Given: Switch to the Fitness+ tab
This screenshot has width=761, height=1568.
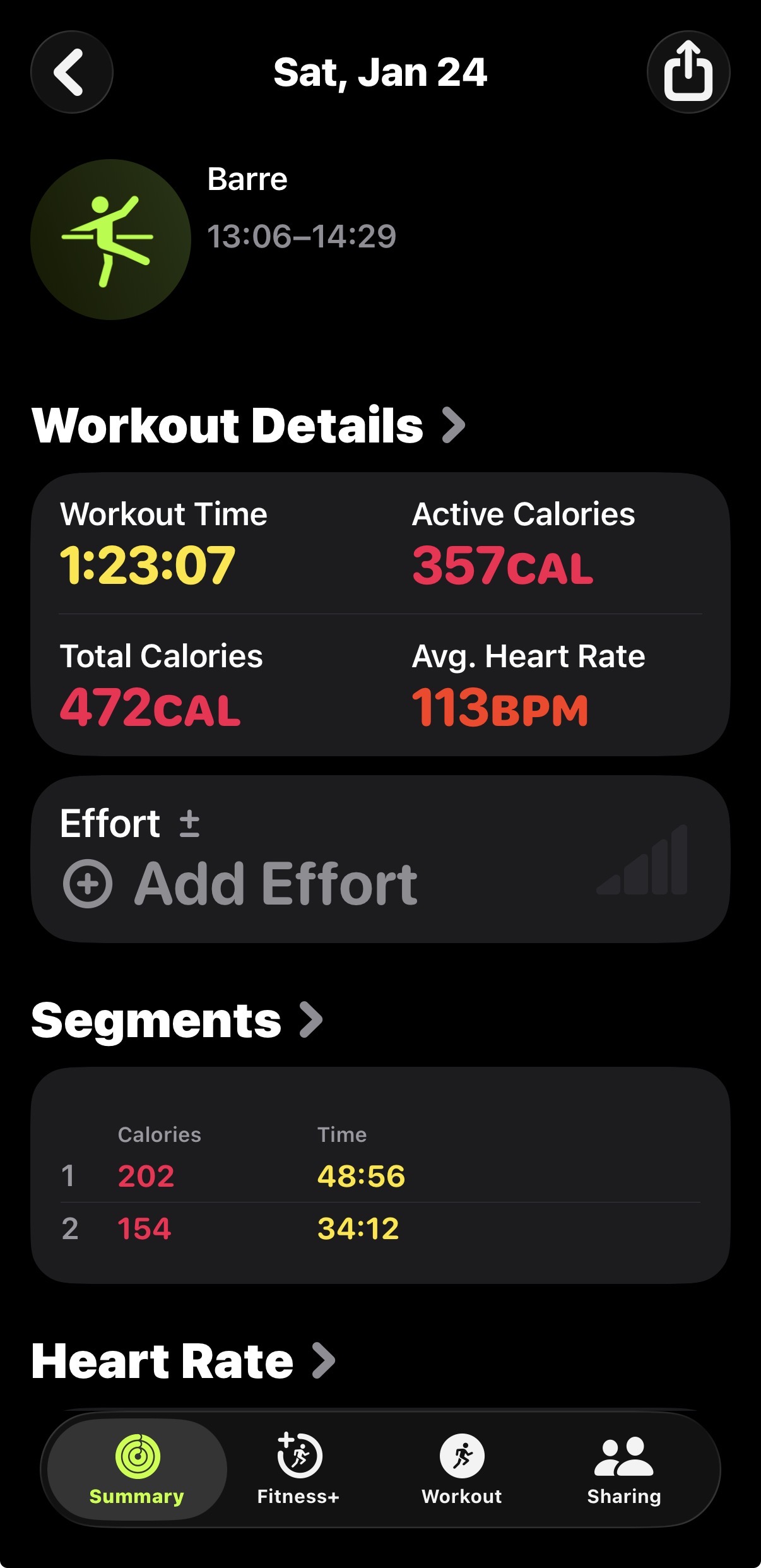Looking at the screenshot, I should [x=298, y=1469].
